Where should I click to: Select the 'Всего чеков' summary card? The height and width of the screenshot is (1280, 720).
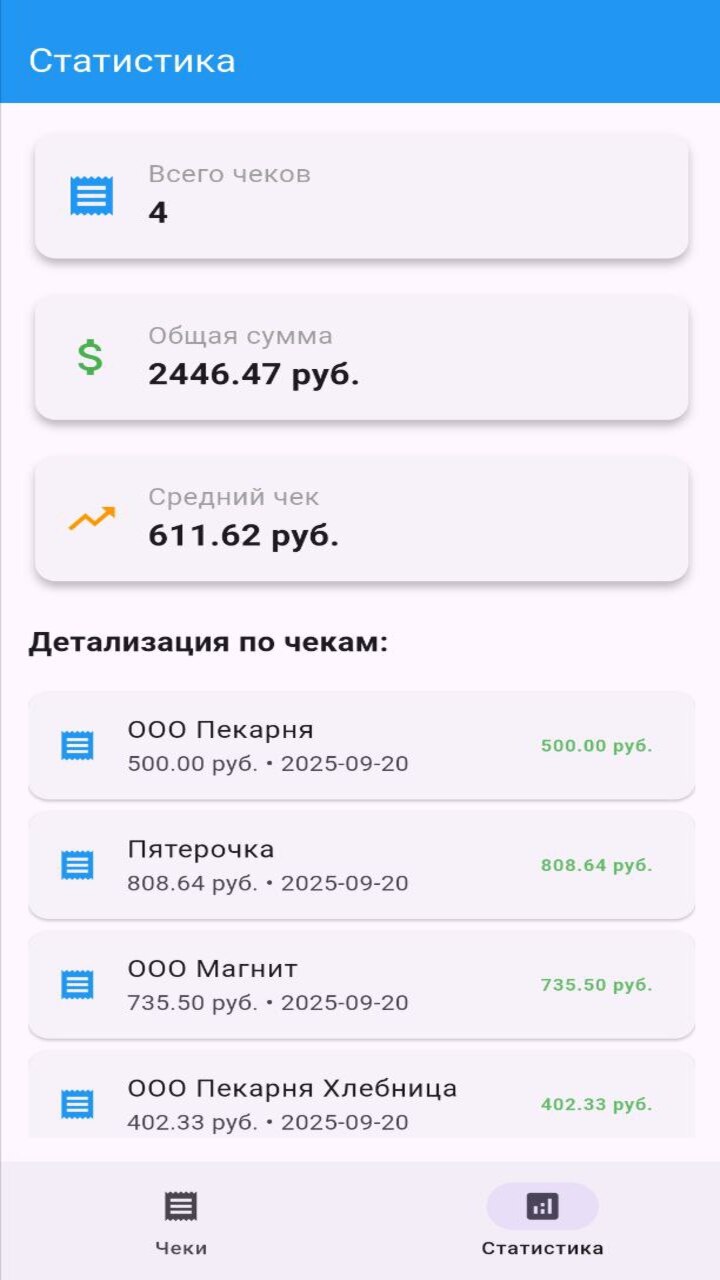360,196
